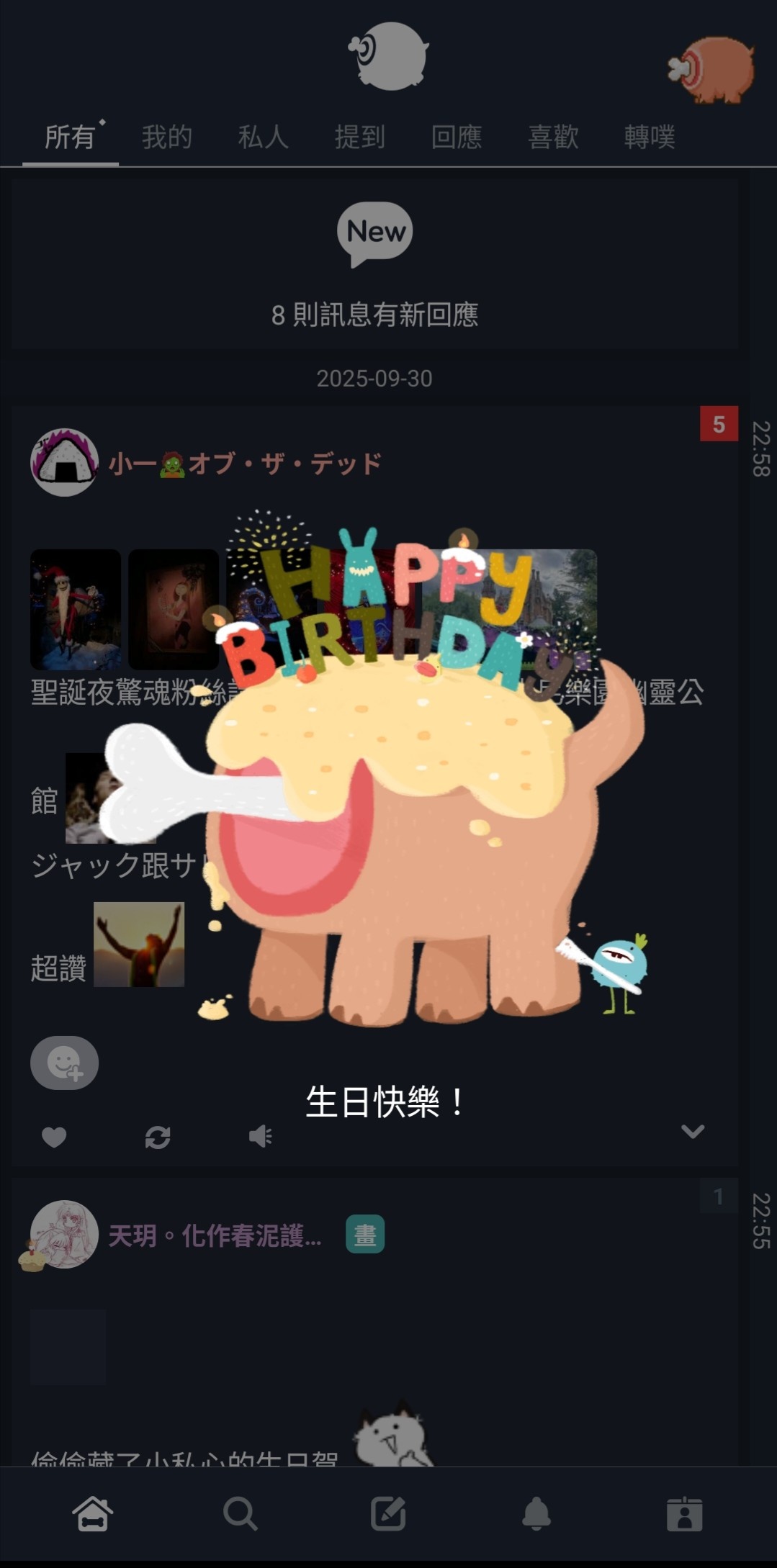
Task: Open the search tab
Action: (x=241, y=1513)
